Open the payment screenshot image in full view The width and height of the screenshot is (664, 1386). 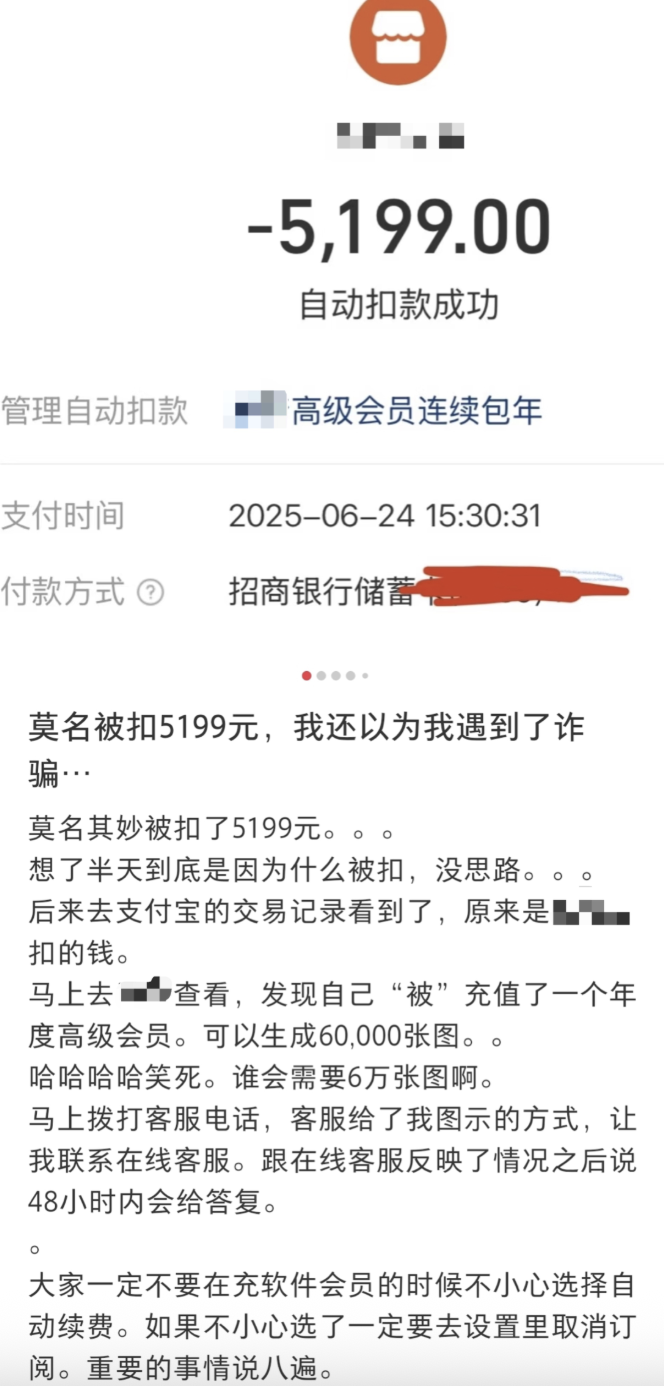coord(332,330)
